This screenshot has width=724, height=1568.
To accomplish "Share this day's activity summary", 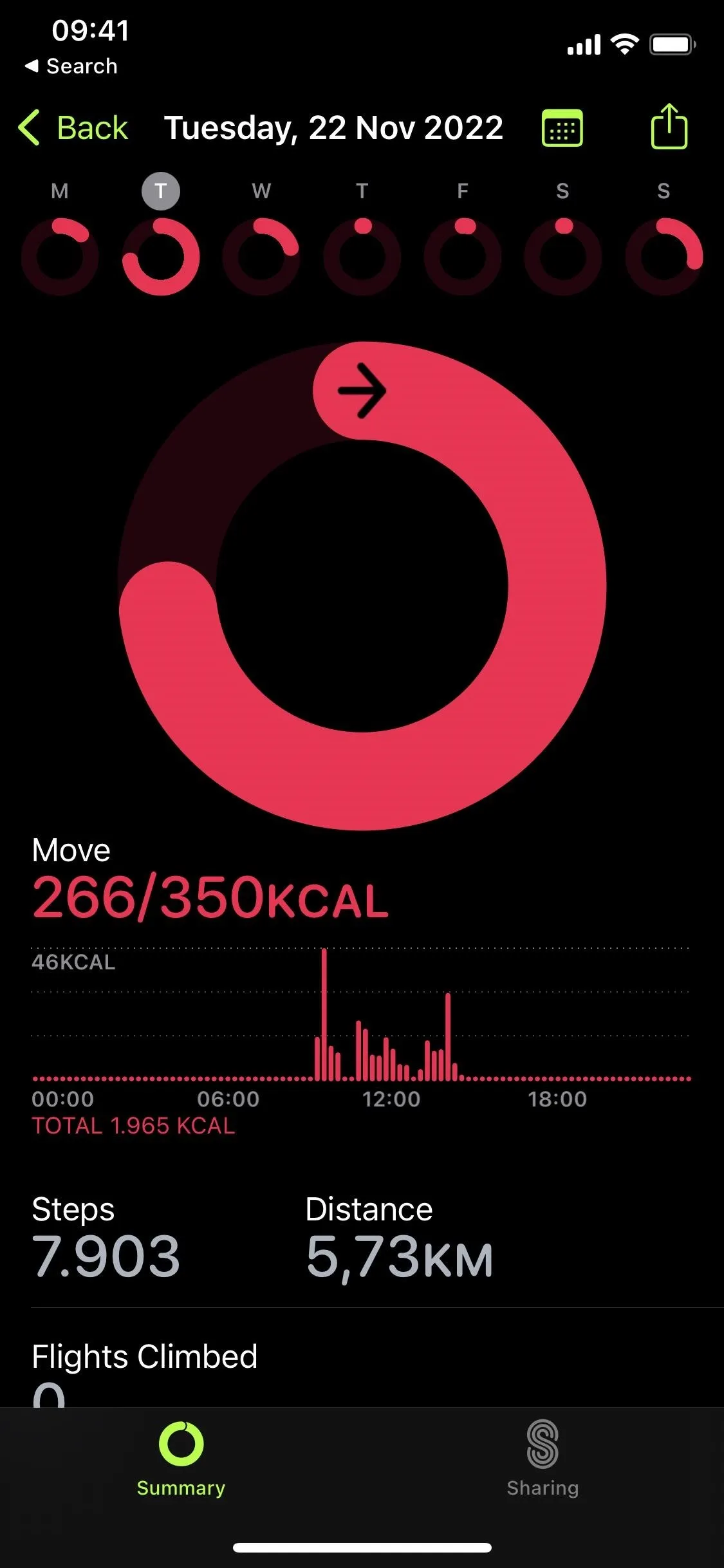I will coord(669,126).
